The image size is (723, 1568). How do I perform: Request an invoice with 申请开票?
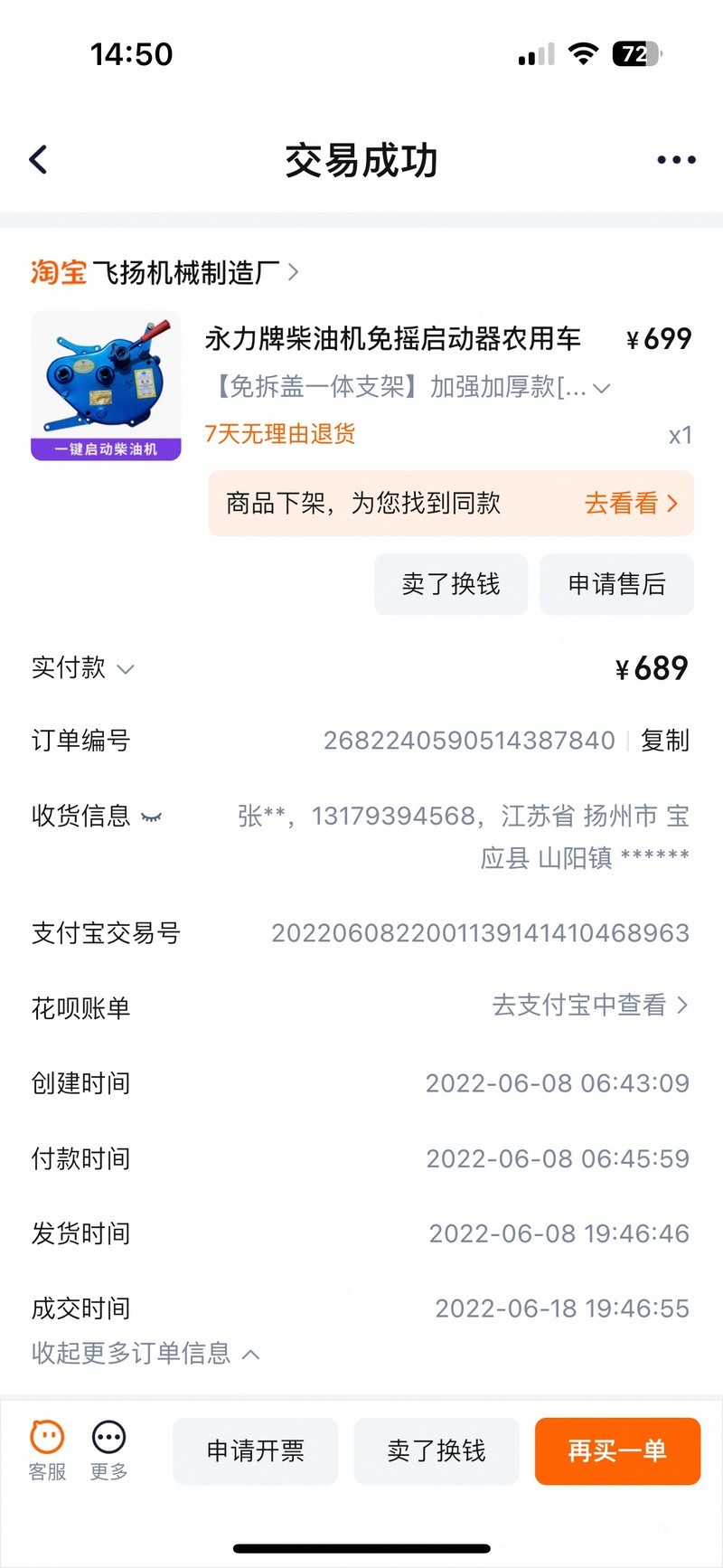[255, 1450]
